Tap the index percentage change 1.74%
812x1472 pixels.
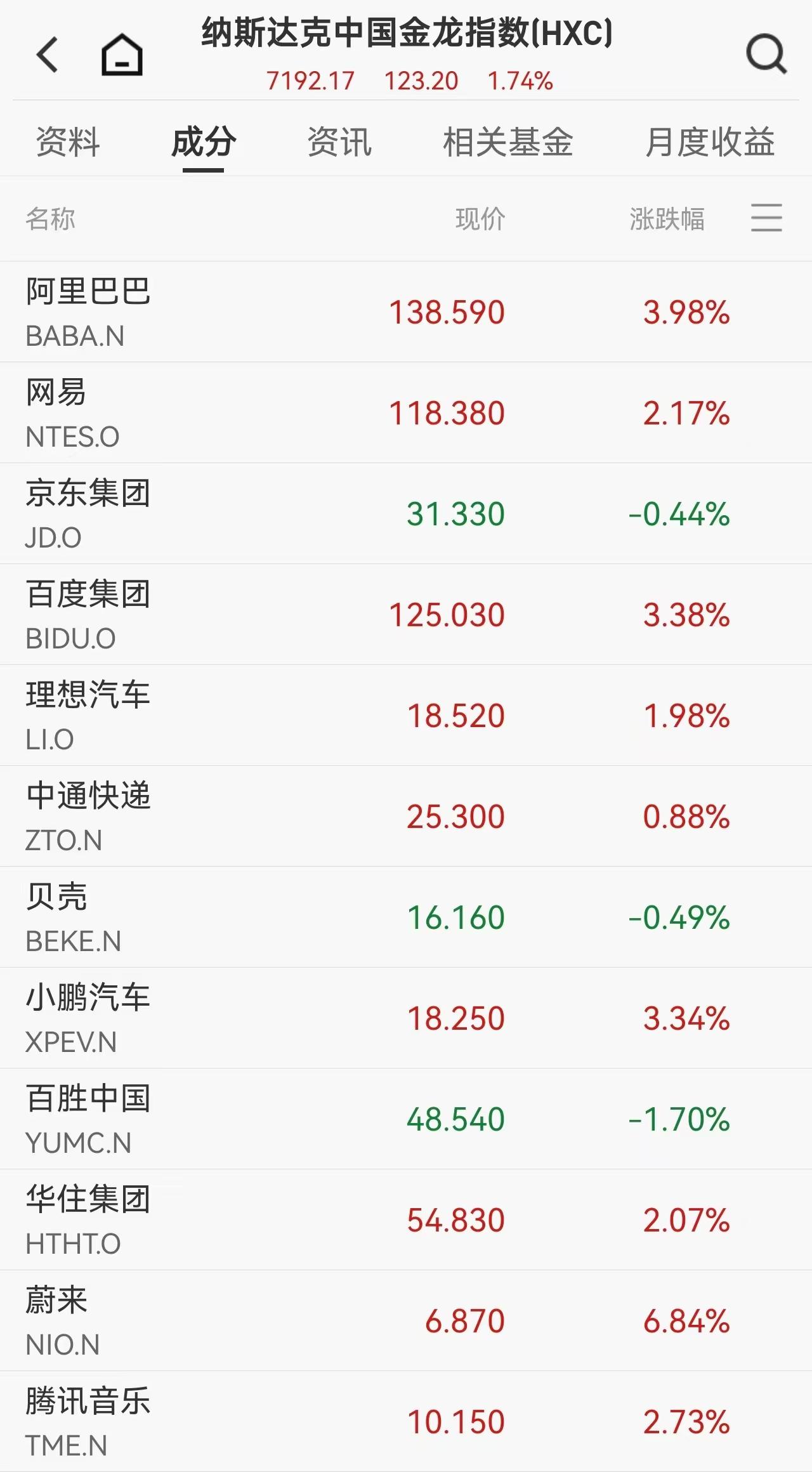point(521,81)
